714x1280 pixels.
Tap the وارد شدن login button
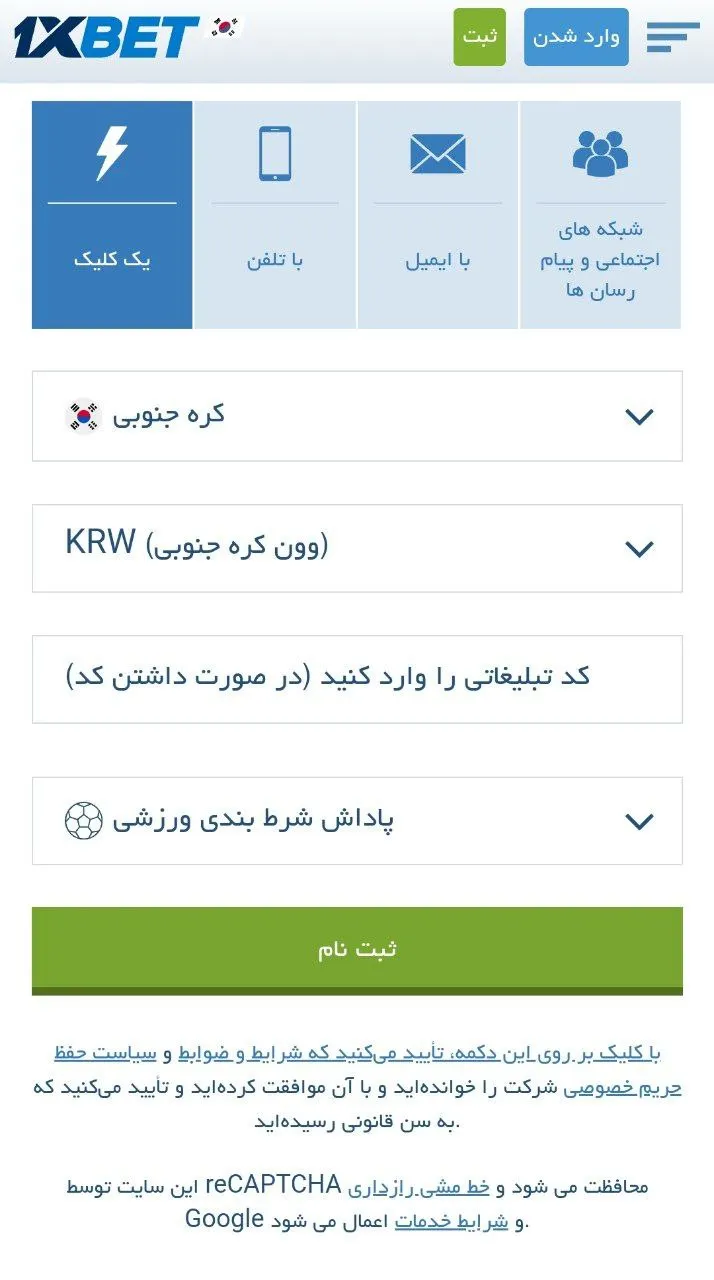(576, 38)
